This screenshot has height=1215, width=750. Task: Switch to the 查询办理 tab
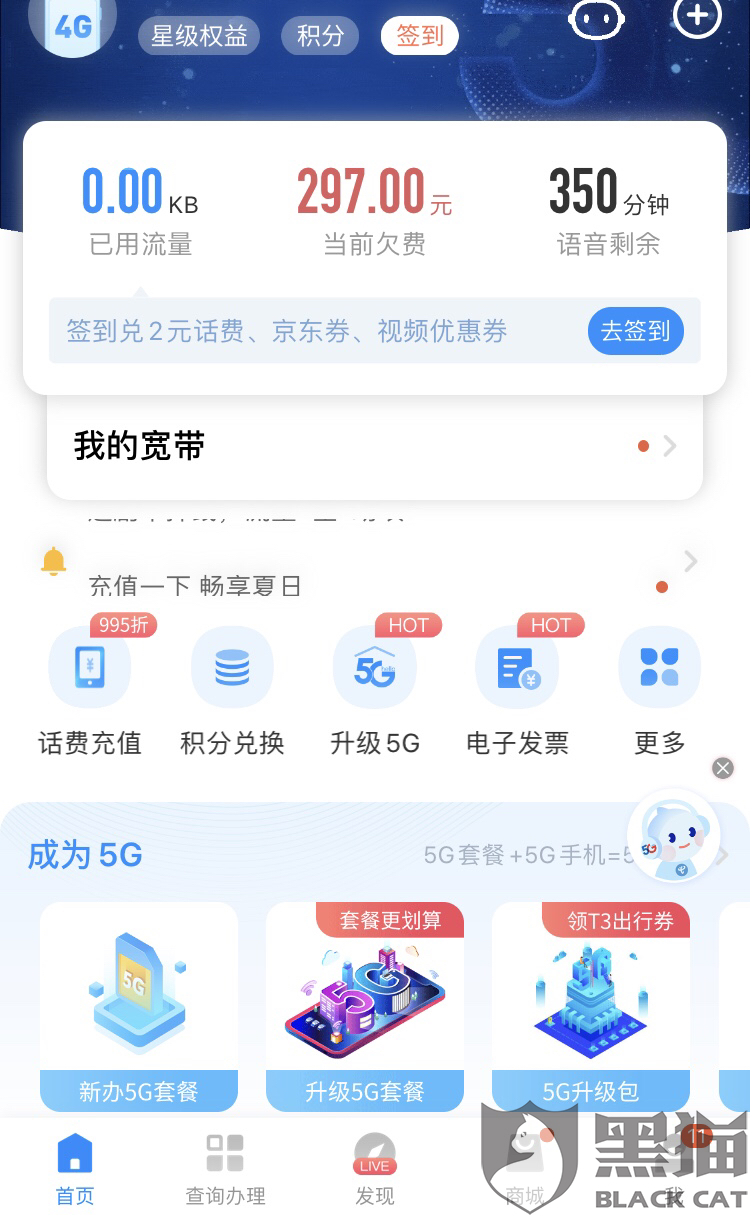pyautogui.click(x=225, y=1168)
